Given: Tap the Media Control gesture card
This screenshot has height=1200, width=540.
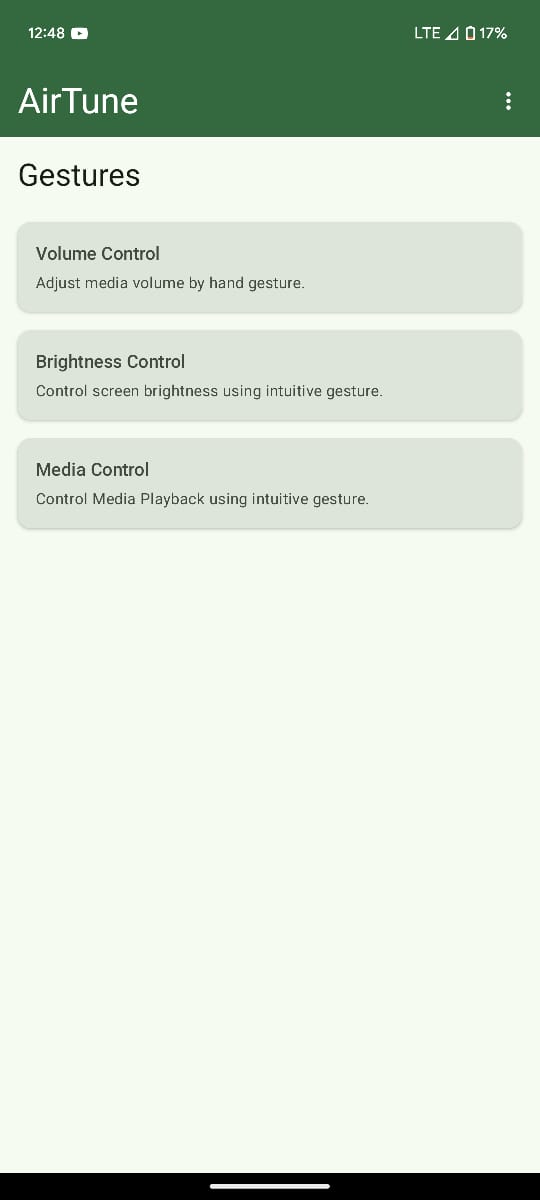Looking at the screenshot, I should 270,483.
